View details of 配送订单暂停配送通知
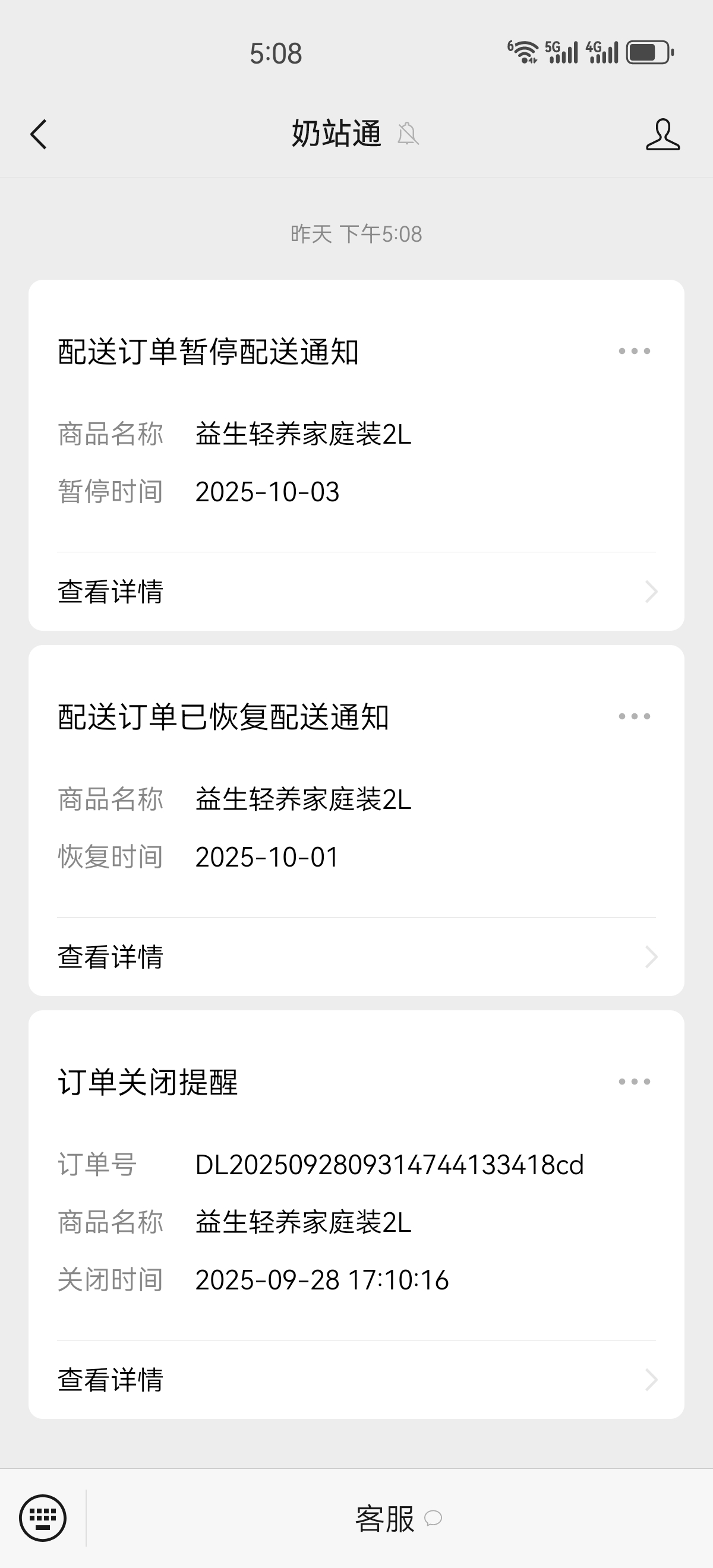Screen dimensions: 713x1568 click(356, 592)
